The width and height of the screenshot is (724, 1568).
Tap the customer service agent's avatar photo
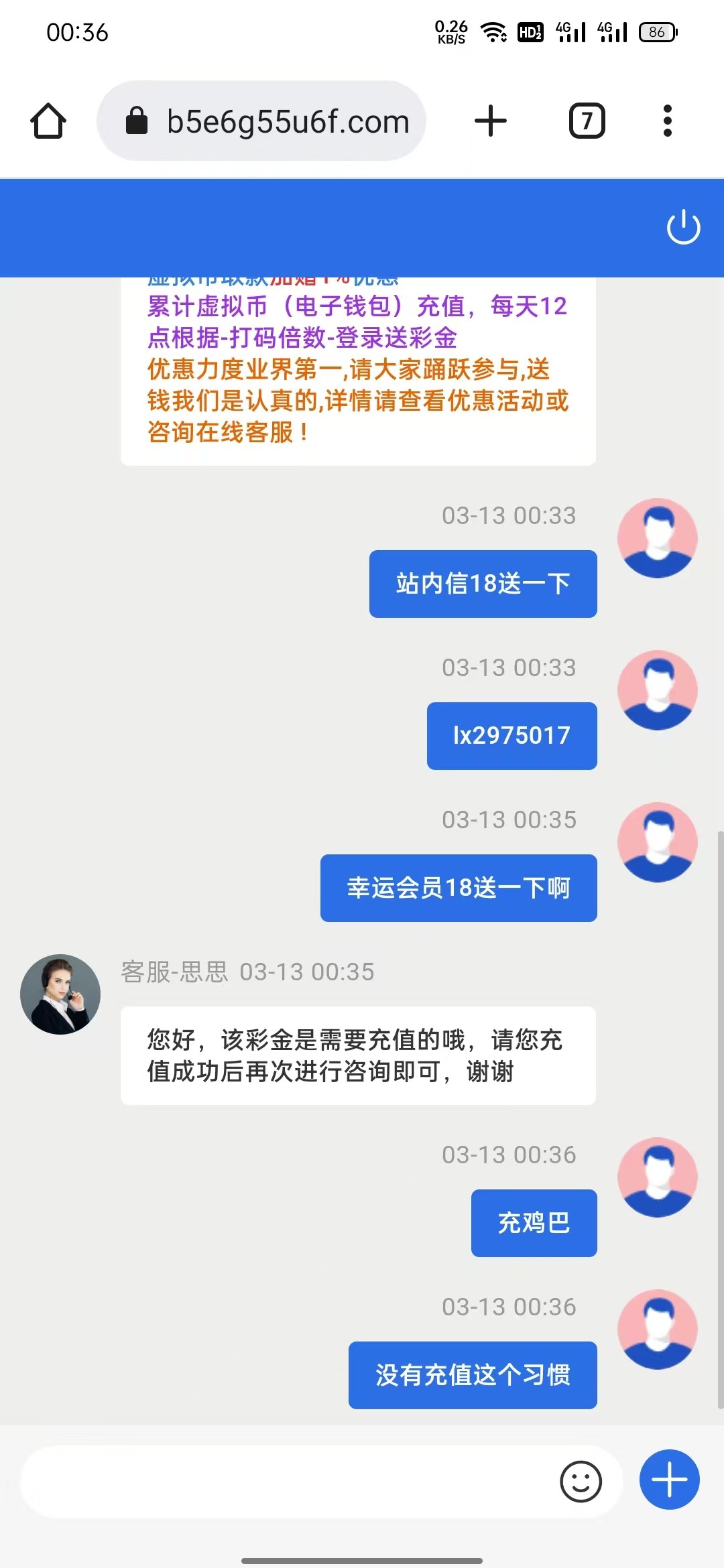tap(60, 994)
